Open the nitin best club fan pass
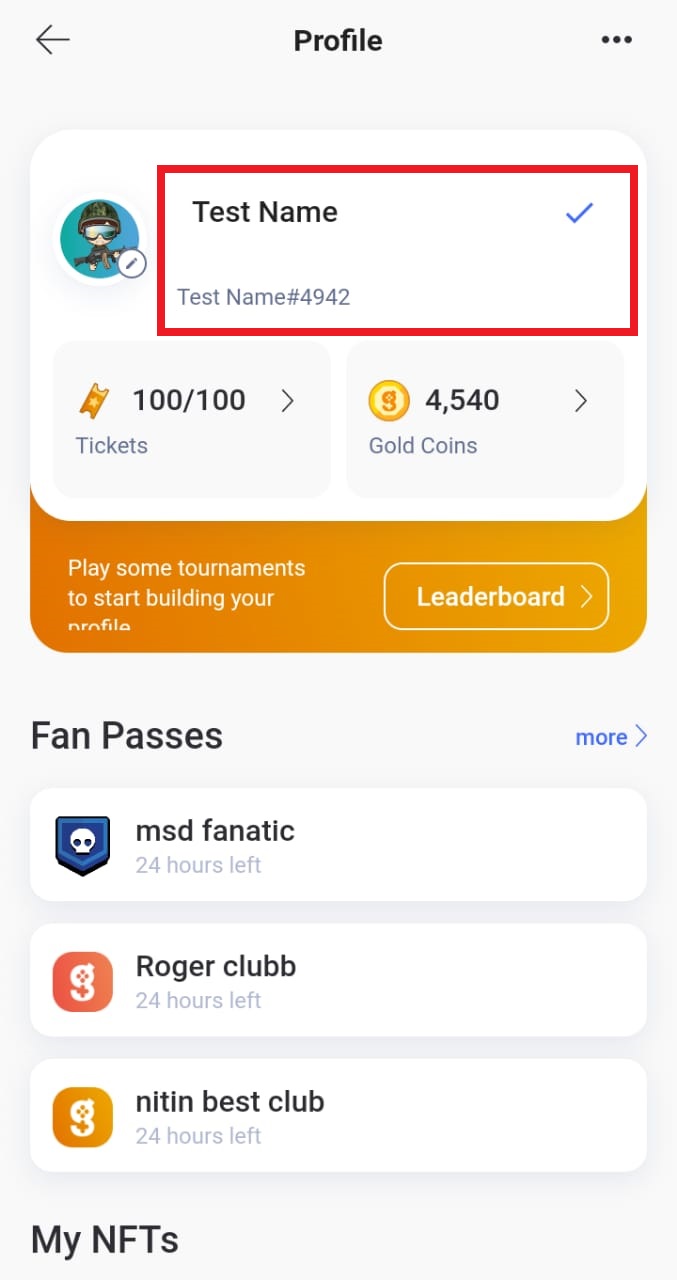The width and height of the screenshot is (677, 1280). point(338,1116)
